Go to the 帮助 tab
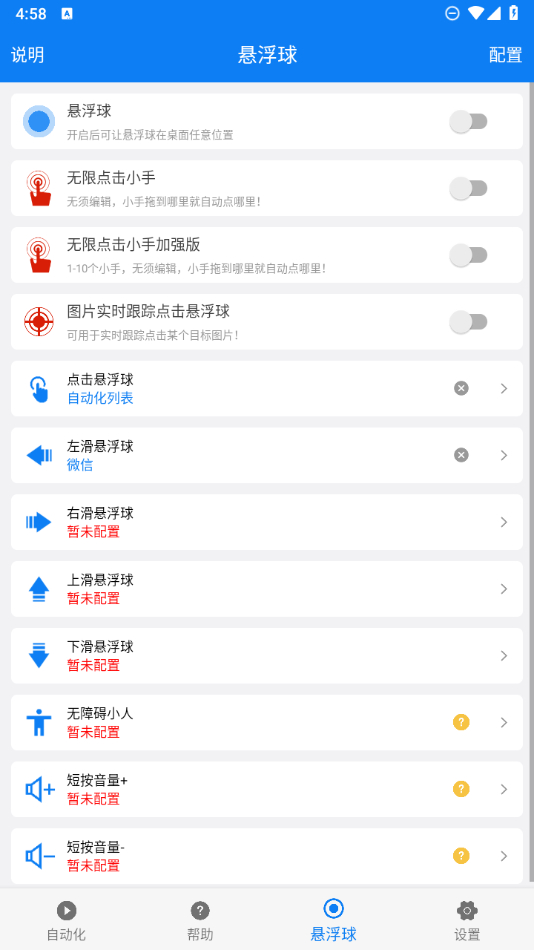Screen dimensions: 534x950 pyautogui.click(x=200, y=920)
